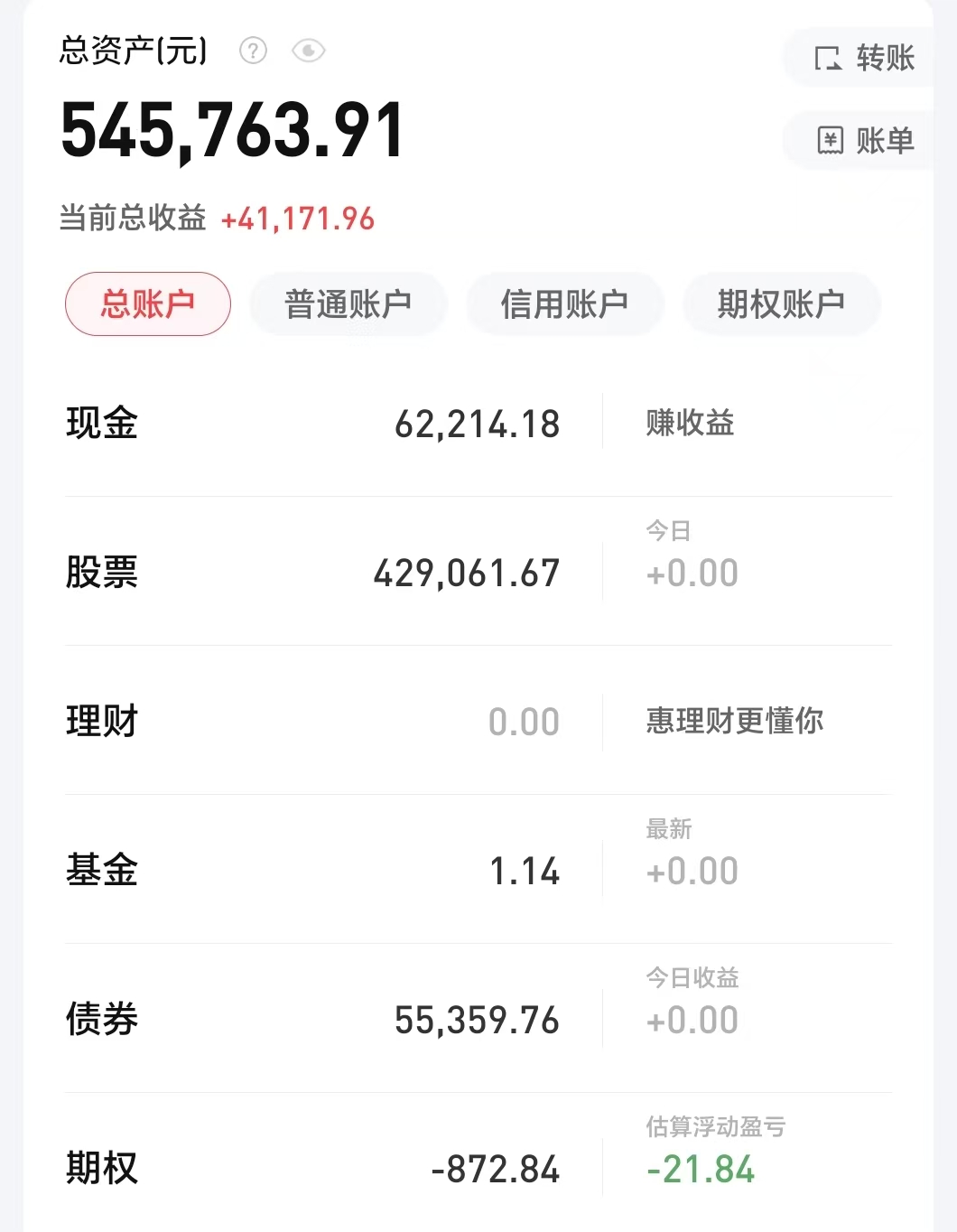The width and height of the screenshot is (957, 1232).
Task: Switch to the 信用账户 tab
Action: pyautogui.click(x=564, y=303)
